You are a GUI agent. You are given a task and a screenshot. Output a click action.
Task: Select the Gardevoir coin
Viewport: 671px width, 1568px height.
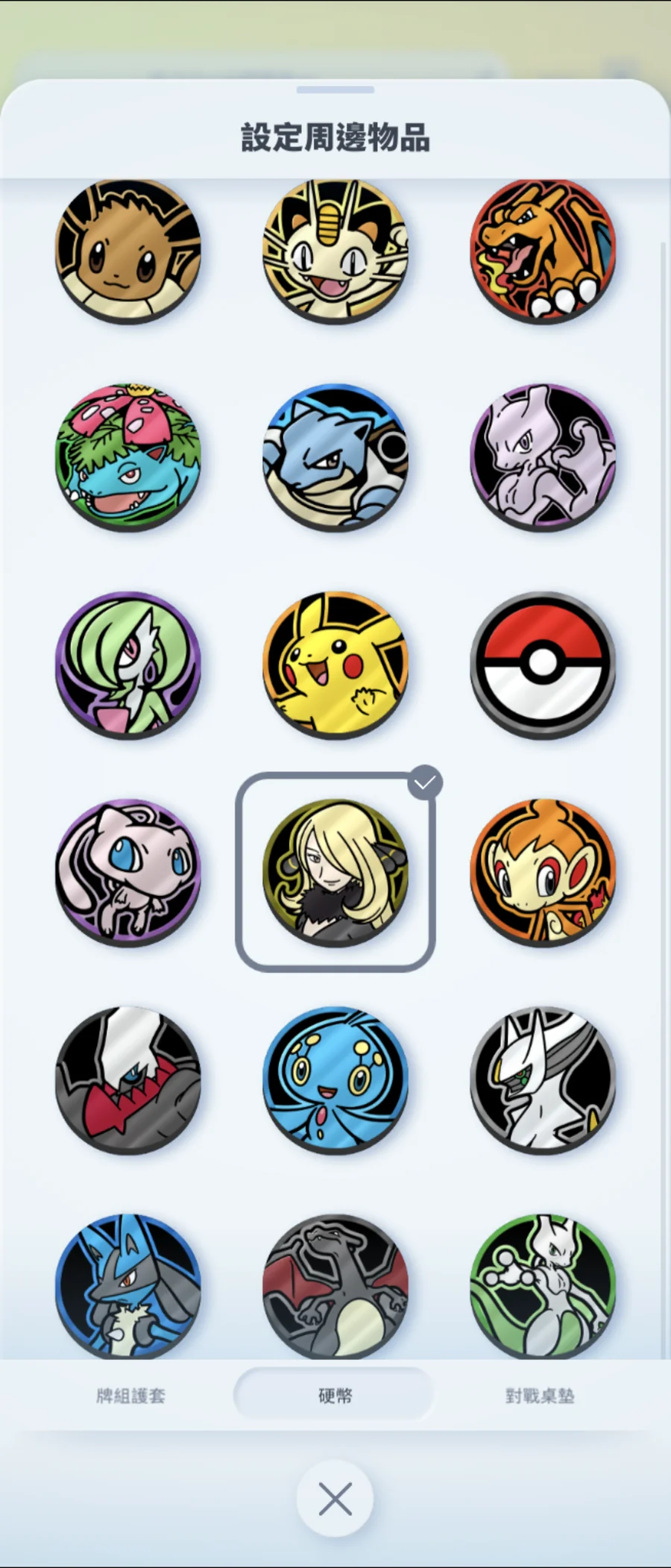coord(128,664)
